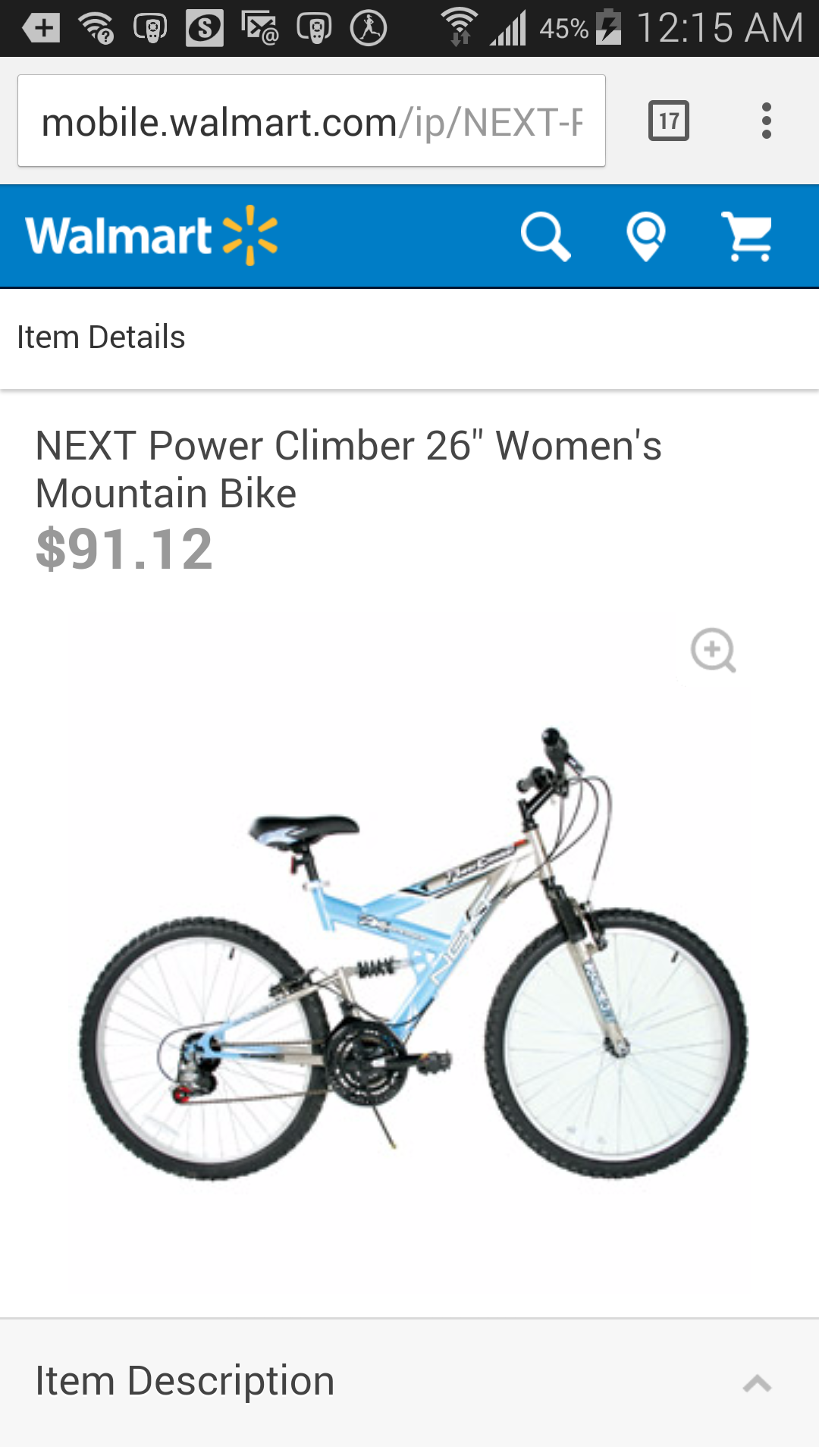The width and height of the screenshot is (819, 1456).
Task: Tap the signal strength bars indicator
Action: [507, 27]
